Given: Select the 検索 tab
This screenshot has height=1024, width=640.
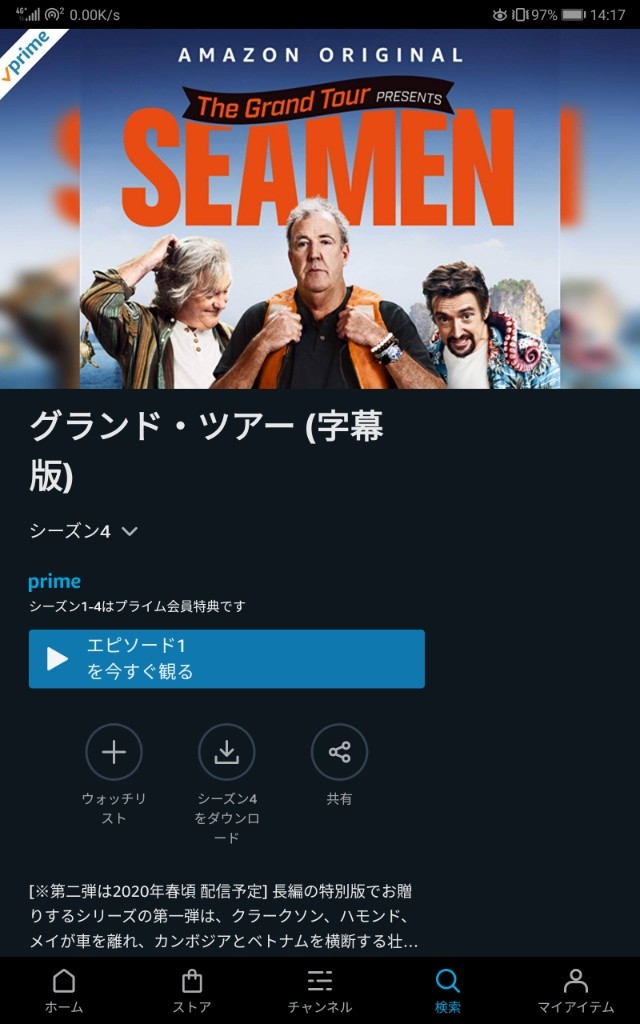Looking at the screenshot, I should [448, 990].
